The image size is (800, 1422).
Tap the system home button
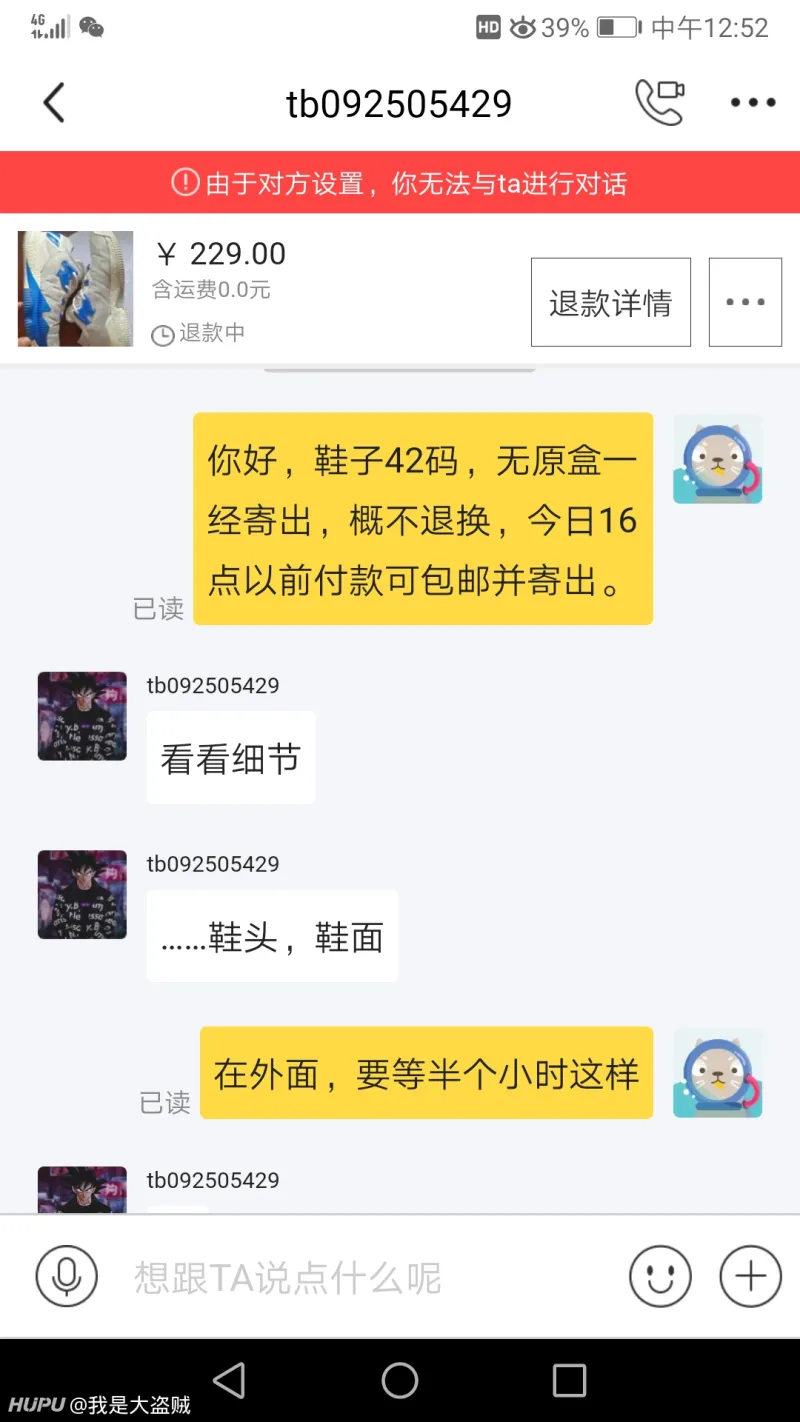click(x=400, y=1381)
